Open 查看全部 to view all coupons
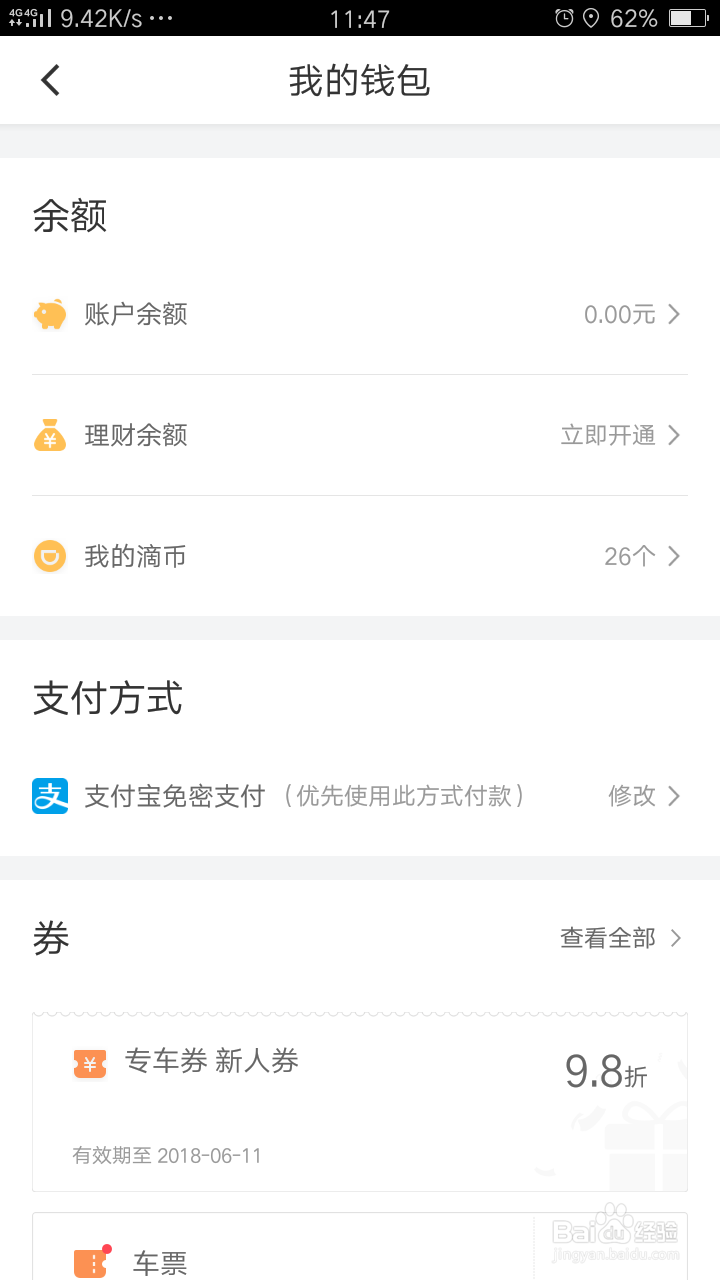The width and height of the screenshot is (720, 1280). point(607,938)
